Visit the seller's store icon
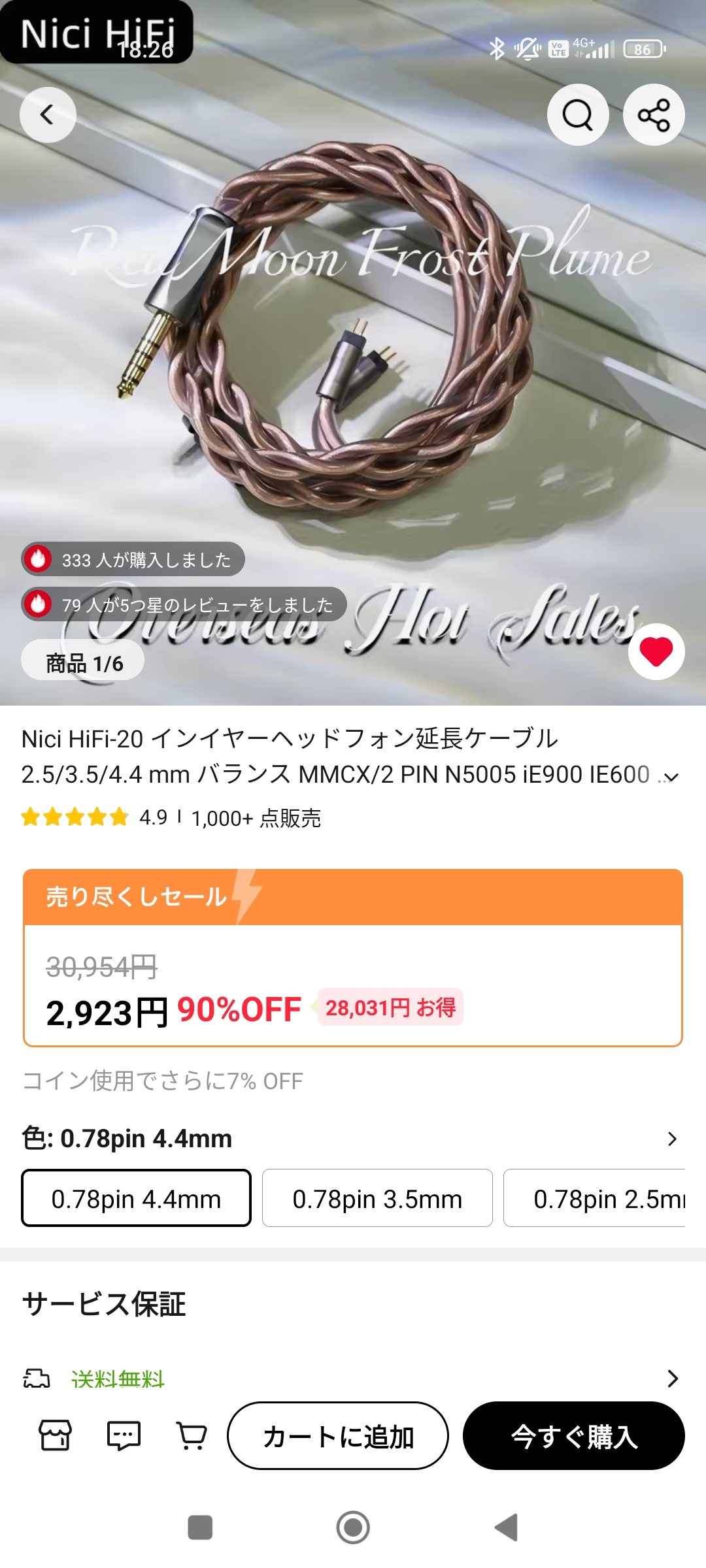This screenshot has width=706, height=1568. [x=56, y=1435]
